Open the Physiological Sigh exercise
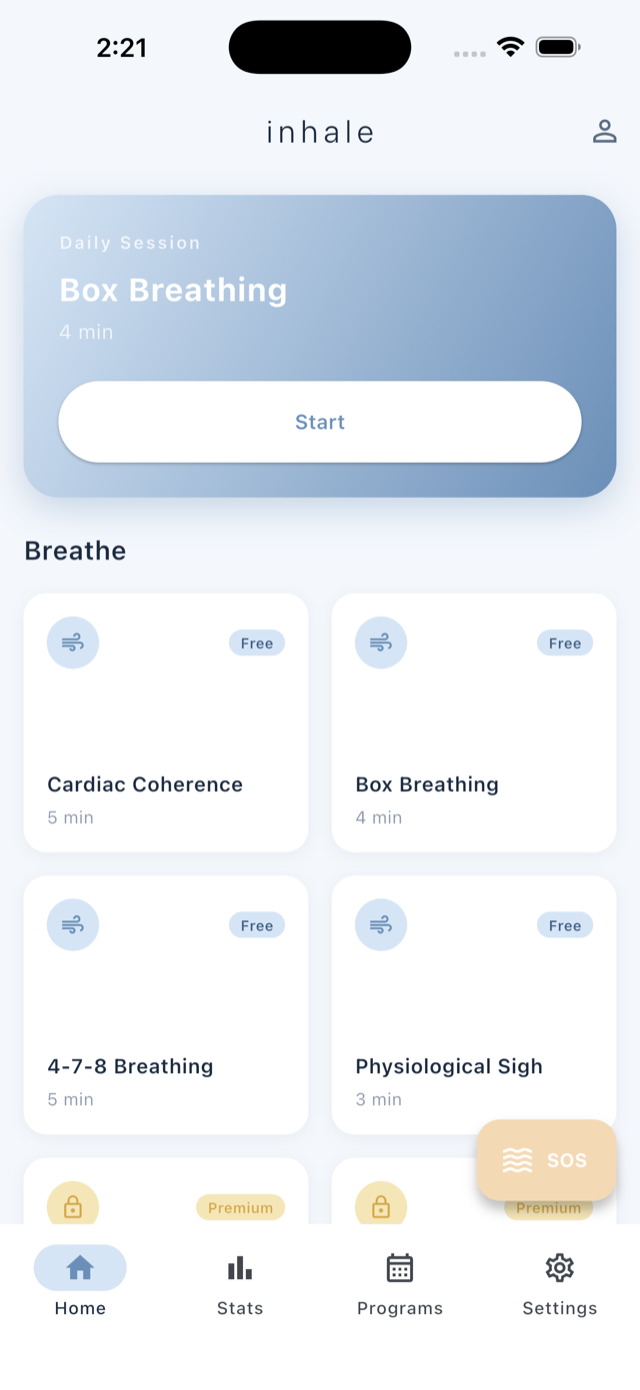640x1390 pixels. (x=474, y=1005)
